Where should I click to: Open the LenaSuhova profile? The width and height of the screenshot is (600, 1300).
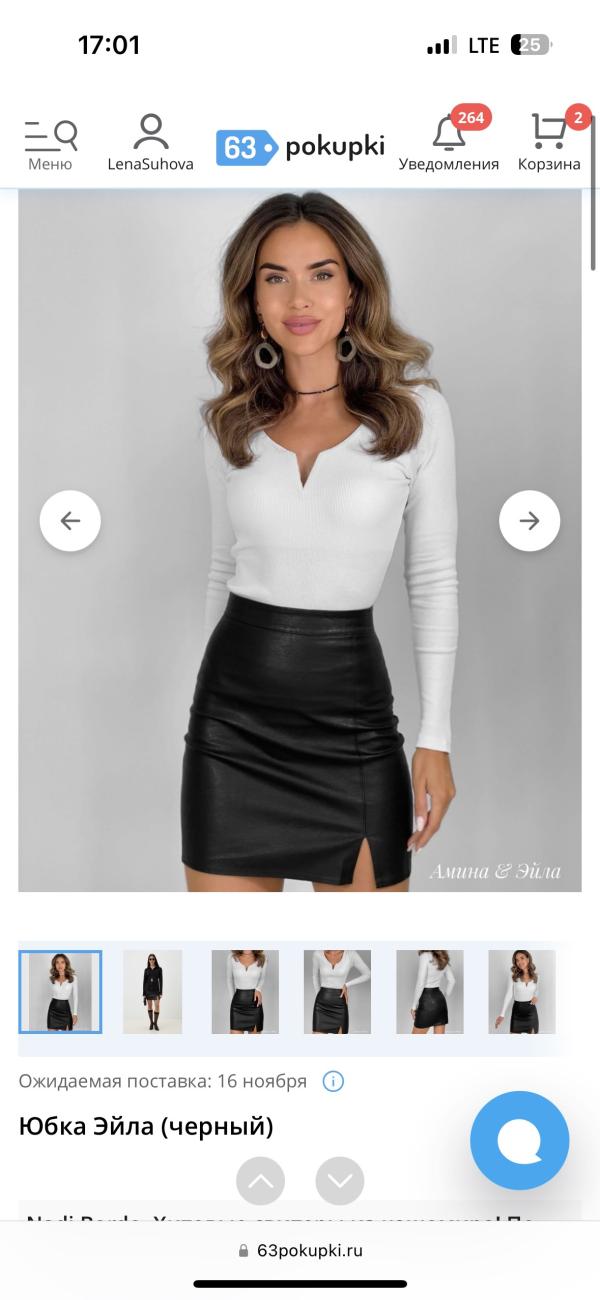point(151,143)
